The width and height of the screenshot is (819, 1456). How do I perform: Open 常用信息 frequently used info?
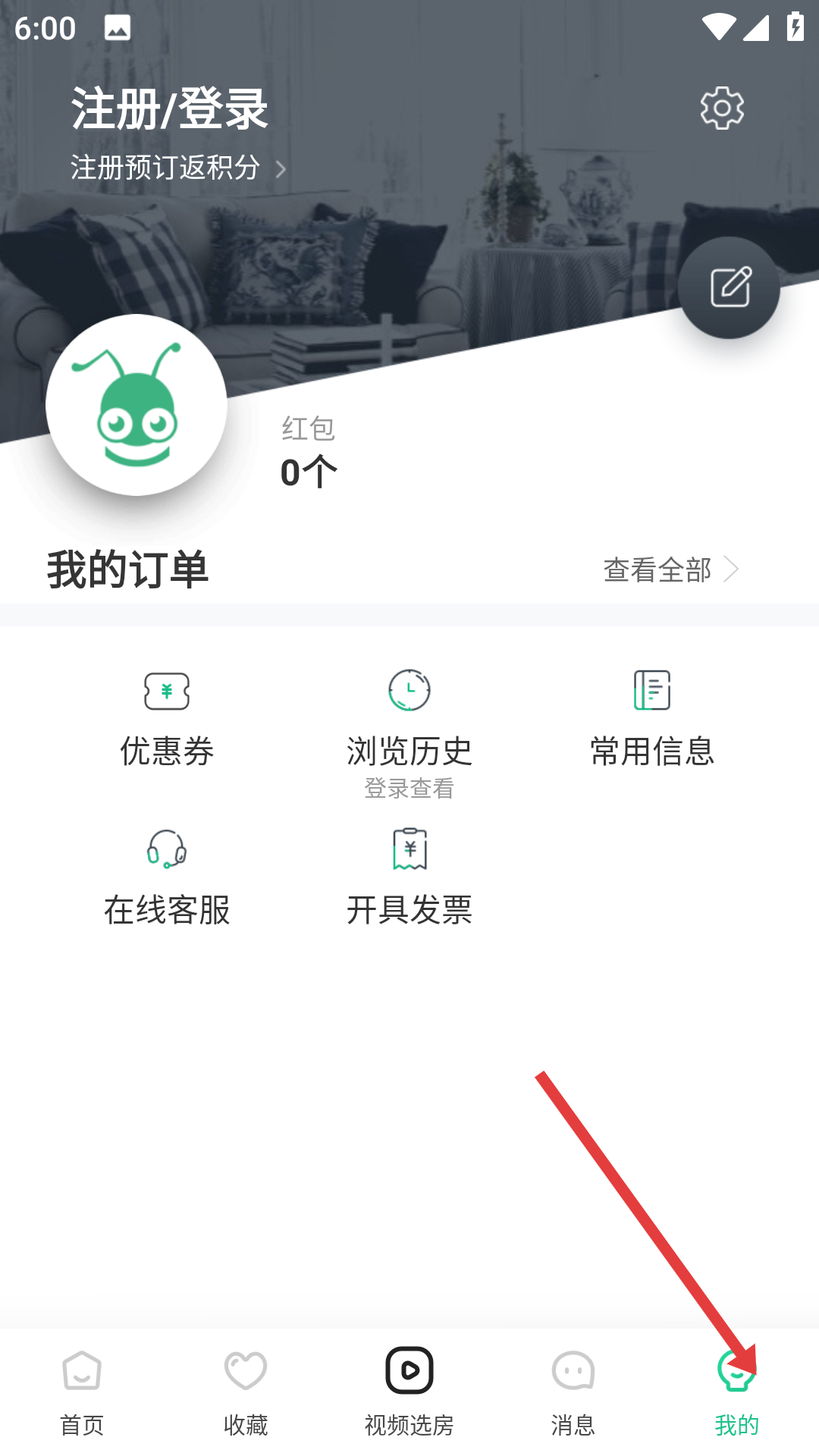(x=652, y=720)
